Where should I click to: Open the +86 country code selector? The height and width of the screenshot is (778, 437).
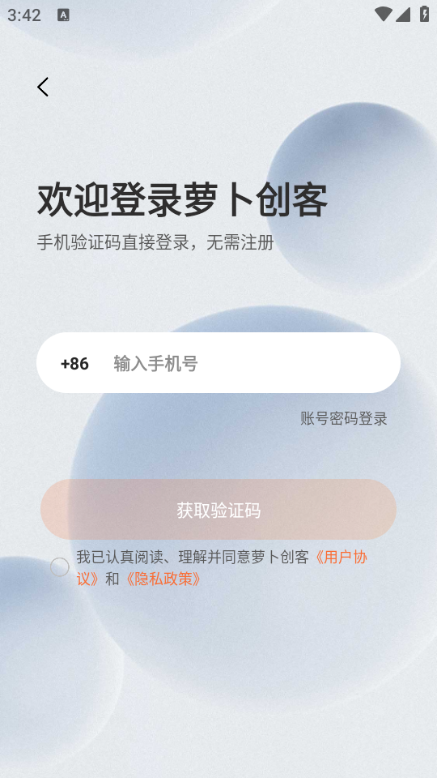click(74, 364)
